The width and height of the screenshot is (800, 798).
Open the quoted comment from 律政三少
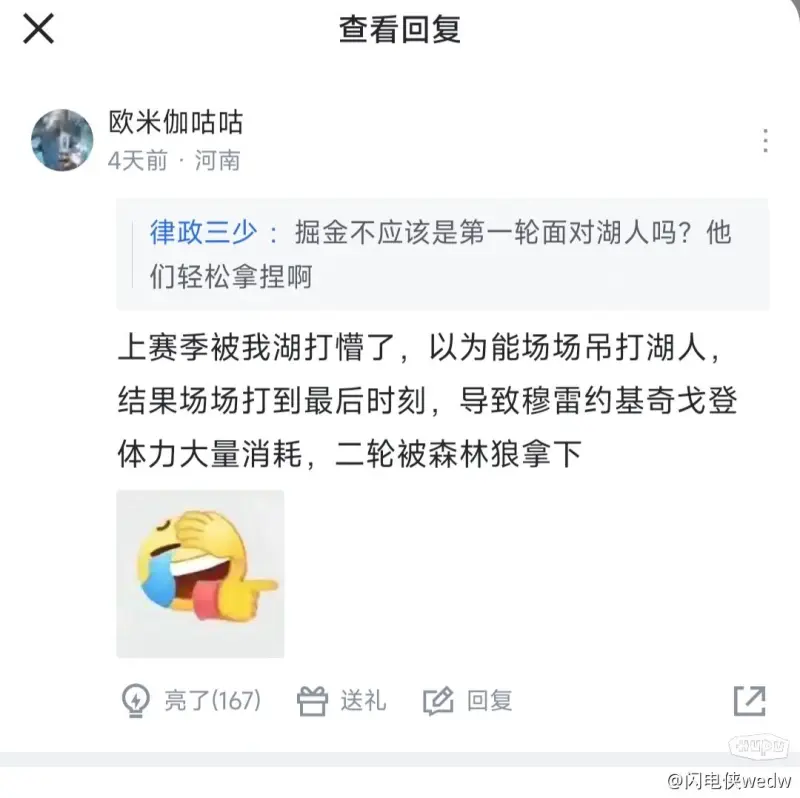pyautogui.click(x=441, y=254)
